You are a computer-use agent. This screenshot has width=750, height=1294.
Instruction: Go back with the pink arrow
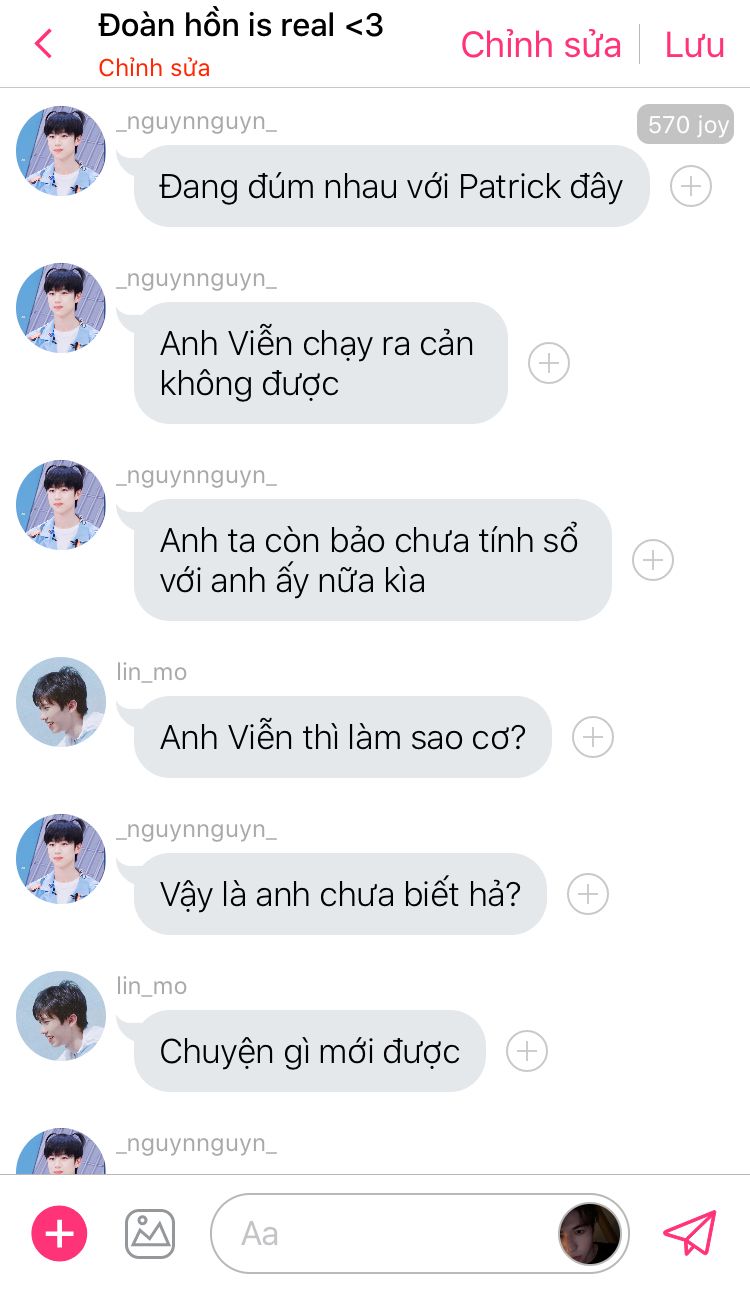pos(43,44)
